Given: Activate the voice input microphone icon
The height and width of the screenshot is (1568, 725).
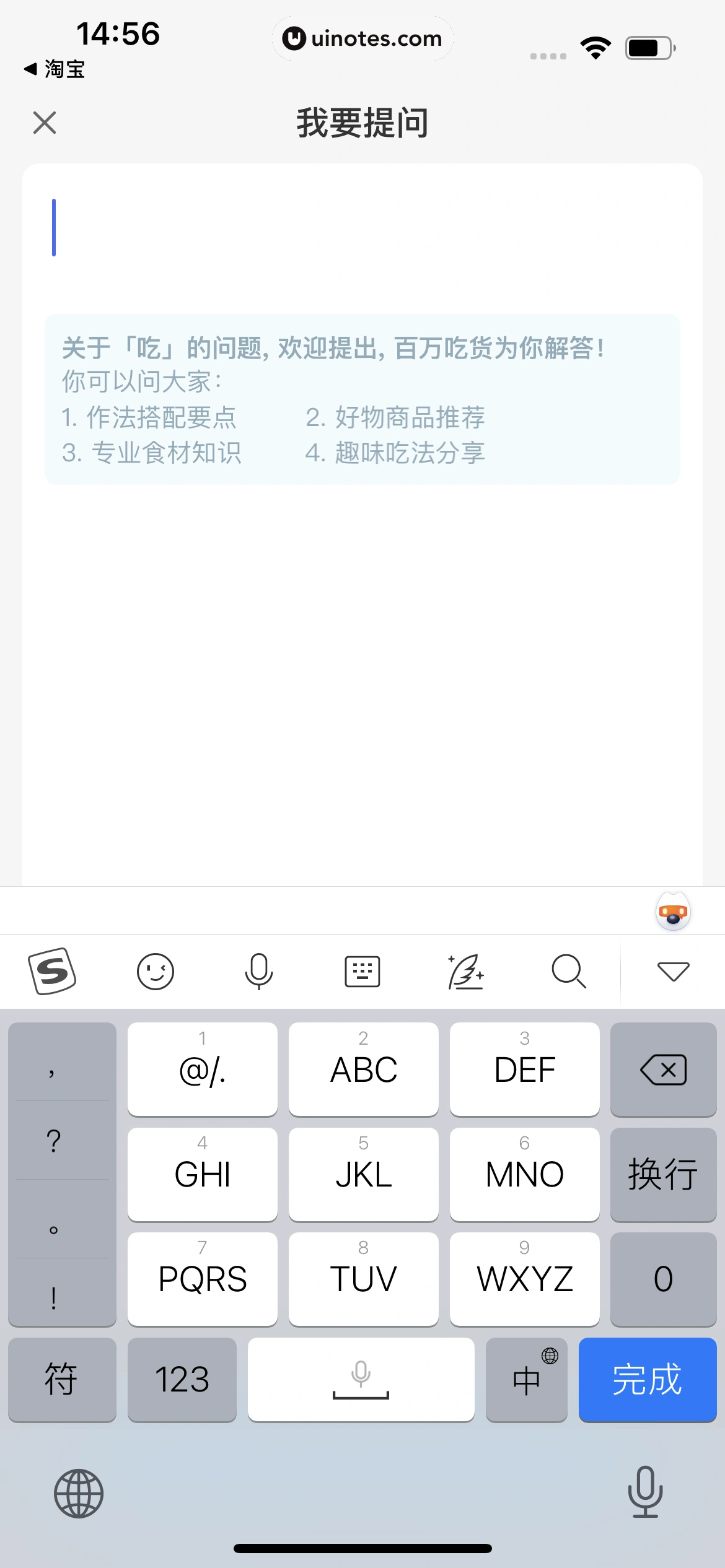Looking at the screenshot, I should click(258, 970).
